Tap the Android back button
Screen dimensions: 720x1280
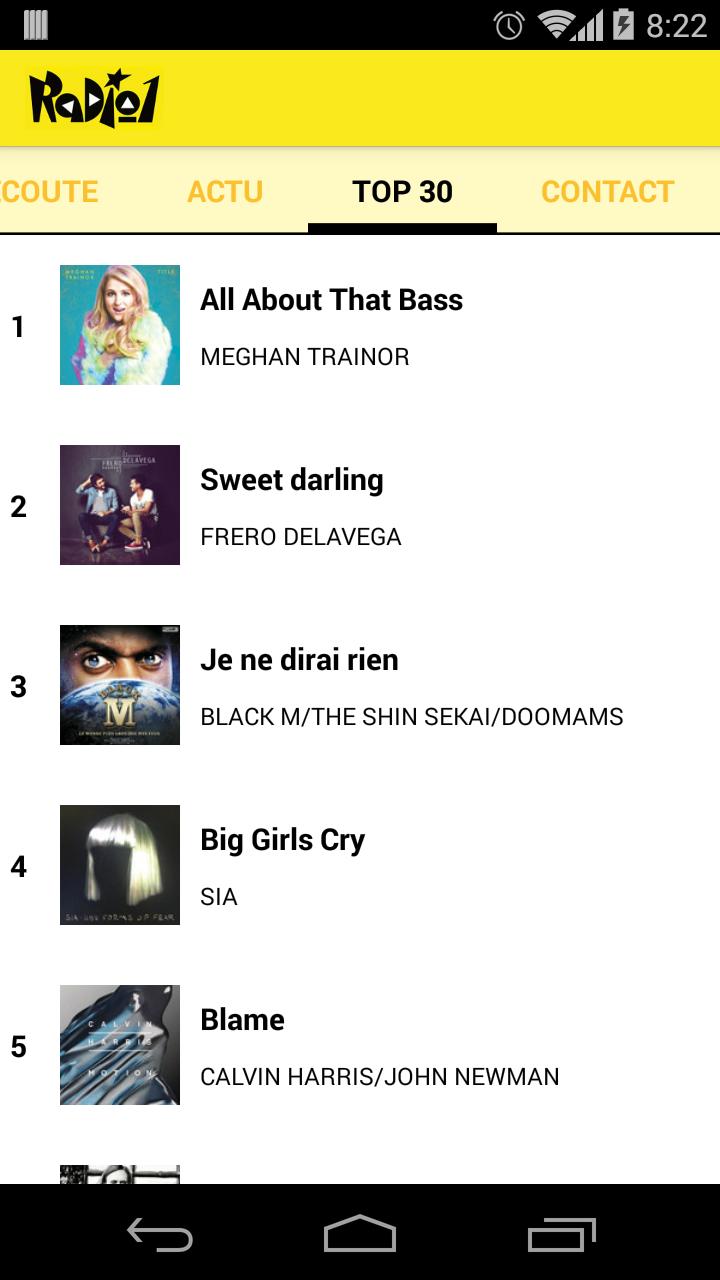[x=160, y=1234]
